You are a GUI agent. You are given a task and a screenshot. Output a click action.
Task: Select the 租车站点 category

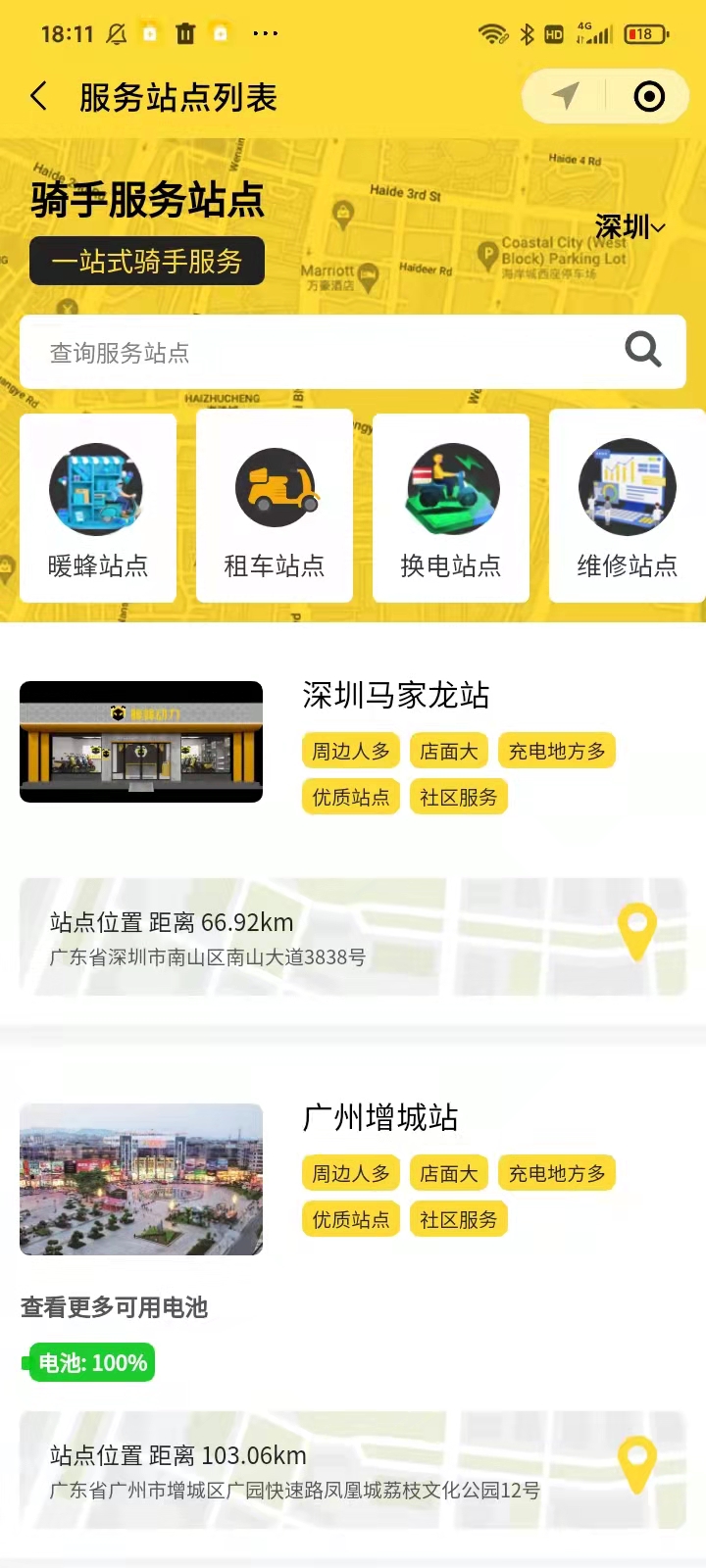[275, 508]
